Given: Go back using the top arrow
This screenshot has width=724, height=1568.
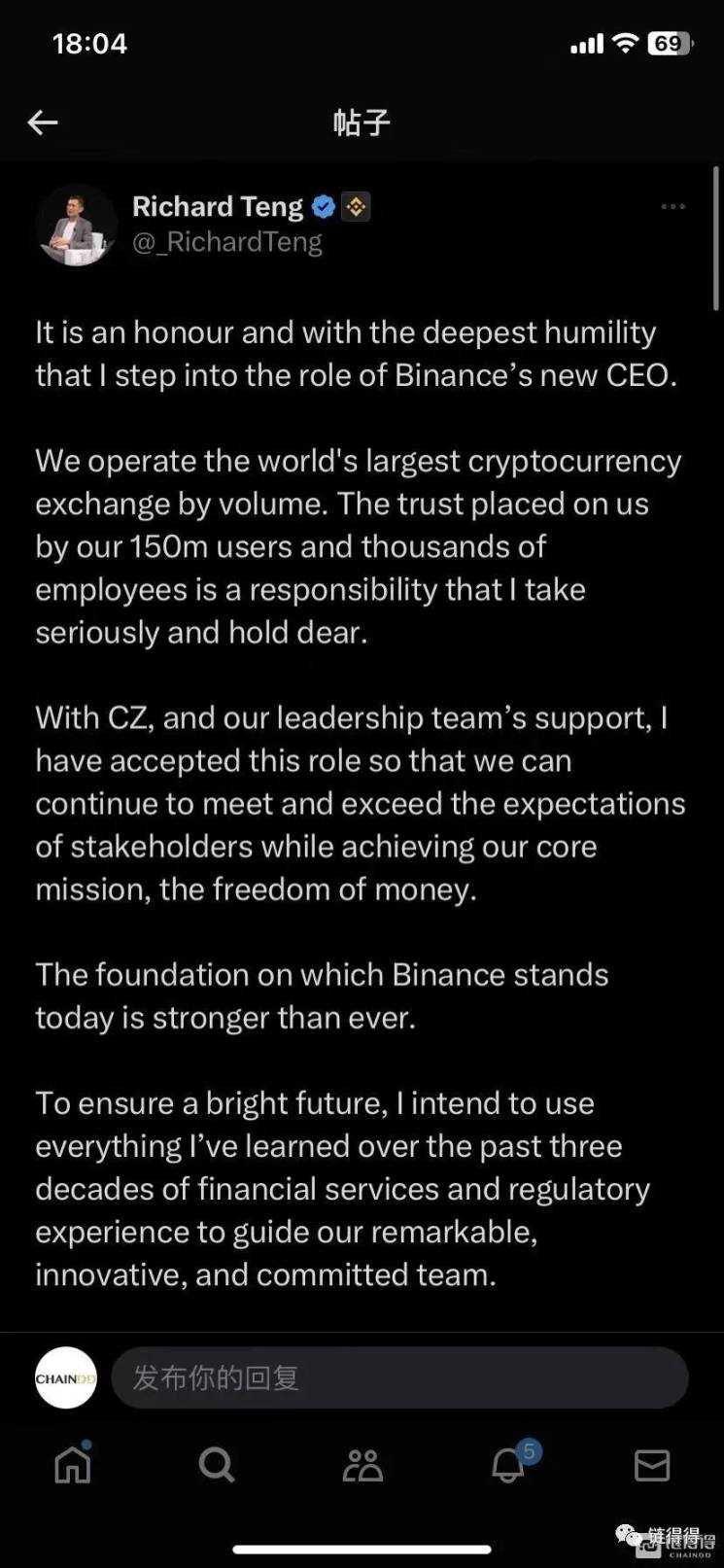Looking at the screenshot, I should [x=43, y=122].
